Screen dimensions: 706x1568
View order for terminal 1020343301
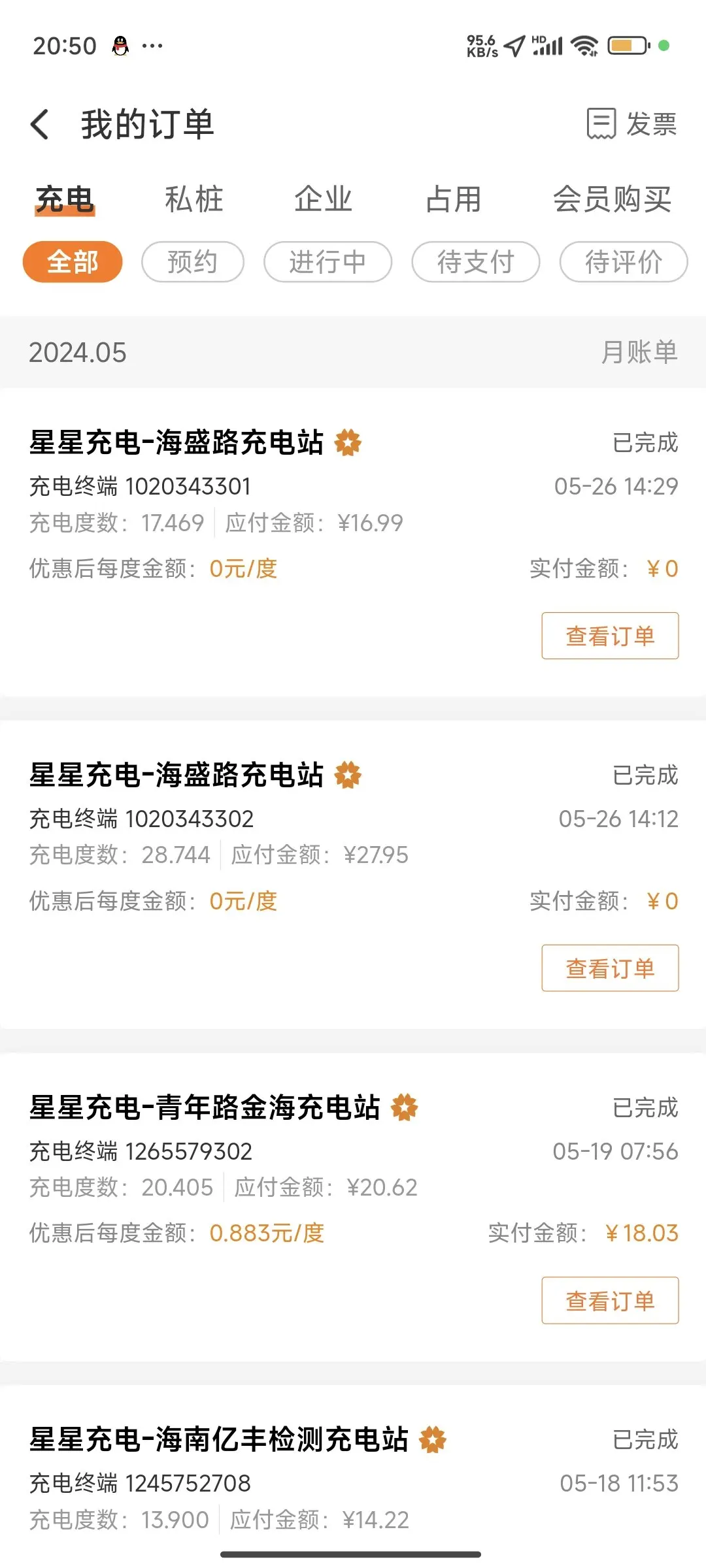coord(610,636)
